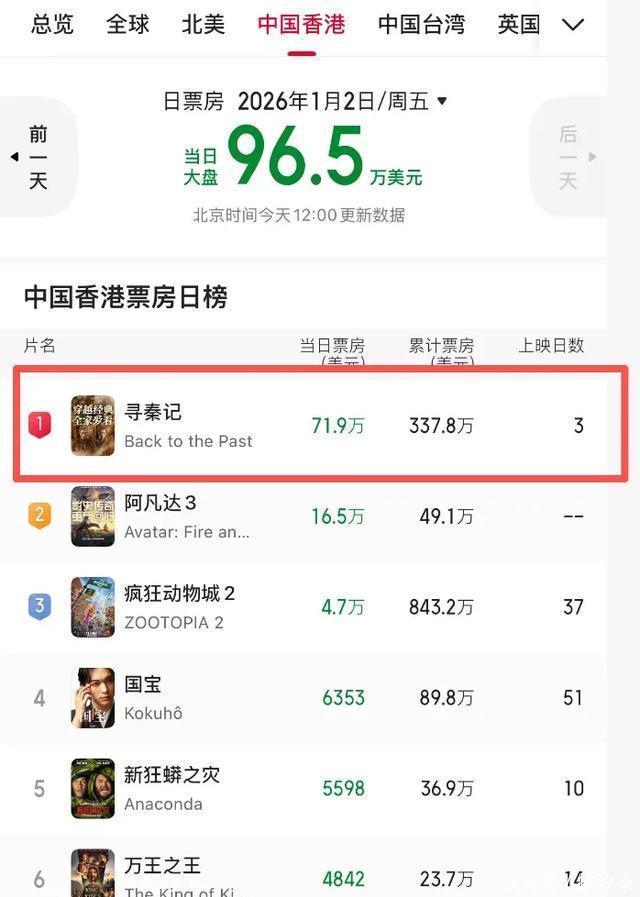Screen dimensions: 640x897
Task: Switch to the 总览 tab
Action: (52, 25)
